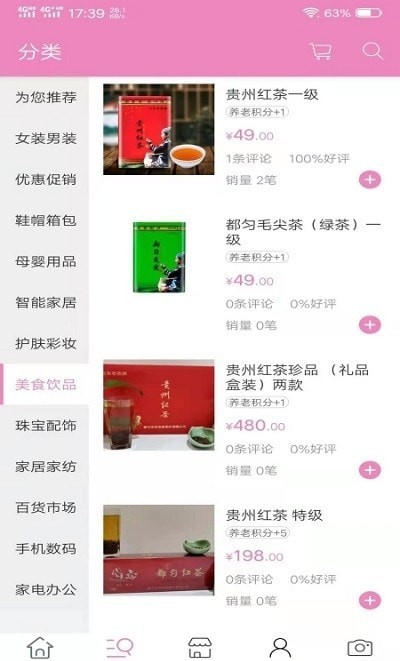The image size is (400, 661).
Task: Switch to 手机数码 category
Action: tap(46, 548)
